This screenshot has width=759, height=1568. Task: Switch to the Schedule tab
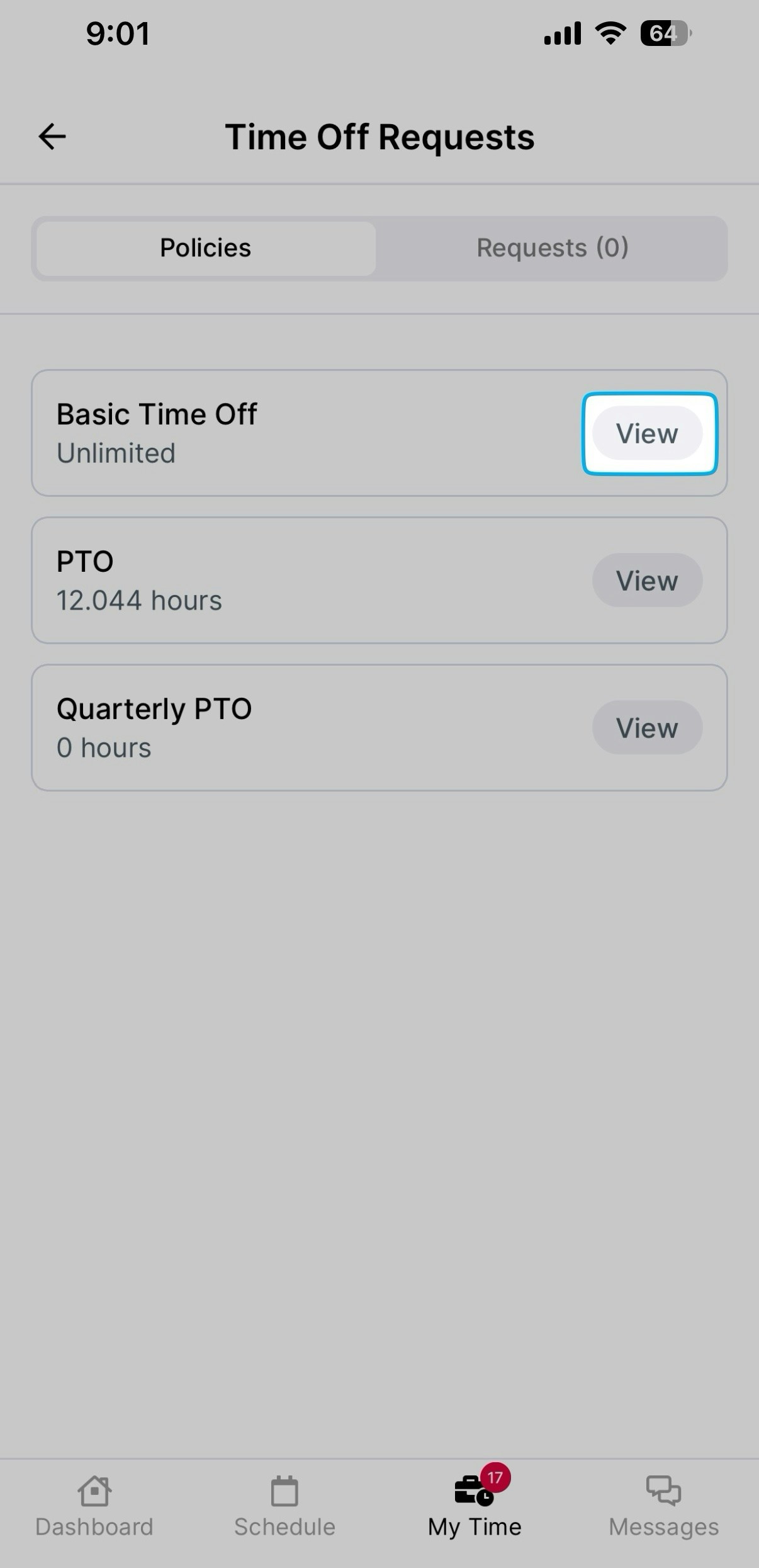pos(284,1508)
